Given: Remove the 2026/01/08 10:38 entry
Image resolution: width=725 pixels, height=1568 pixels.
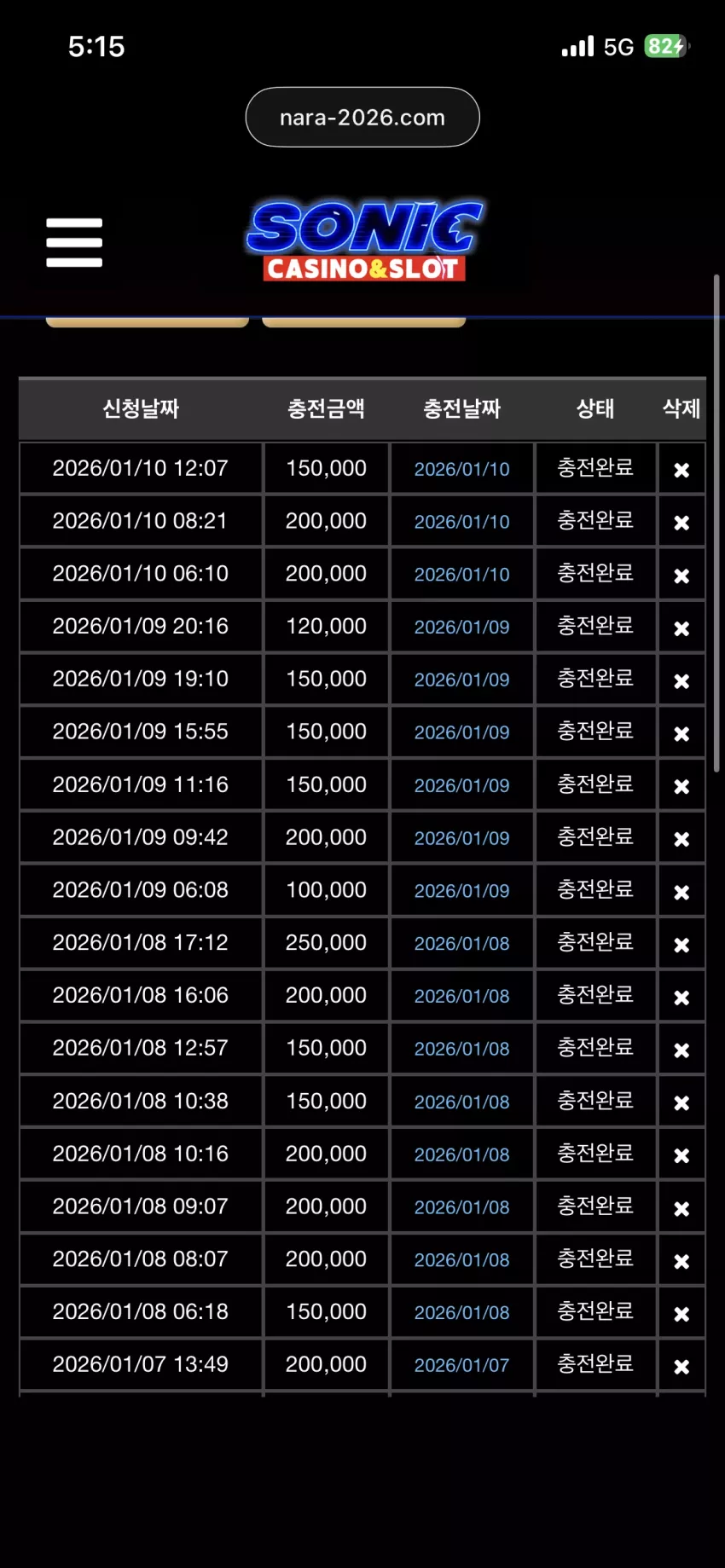Looking at the screenshot, I should click(x=681, y=1102).
